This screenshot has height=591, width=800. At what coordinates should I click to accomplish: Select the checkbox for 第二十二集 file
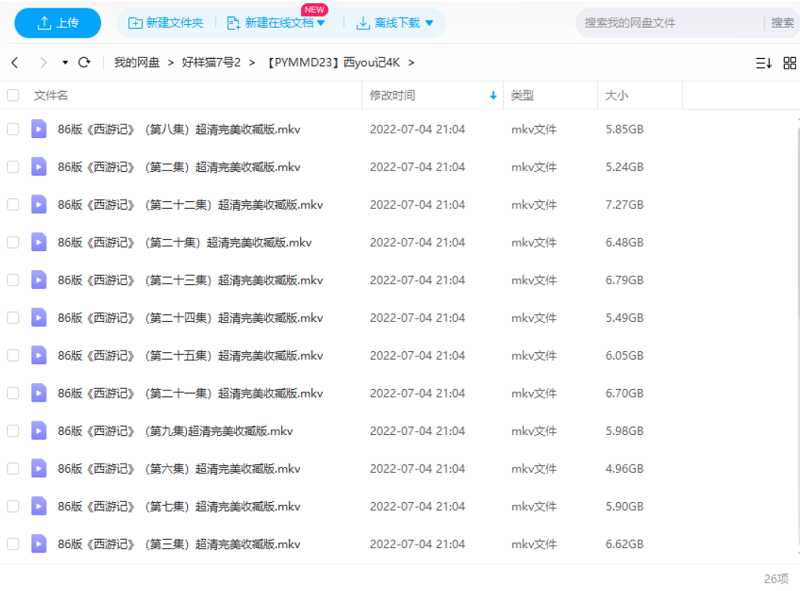click(x=13, y=204)
